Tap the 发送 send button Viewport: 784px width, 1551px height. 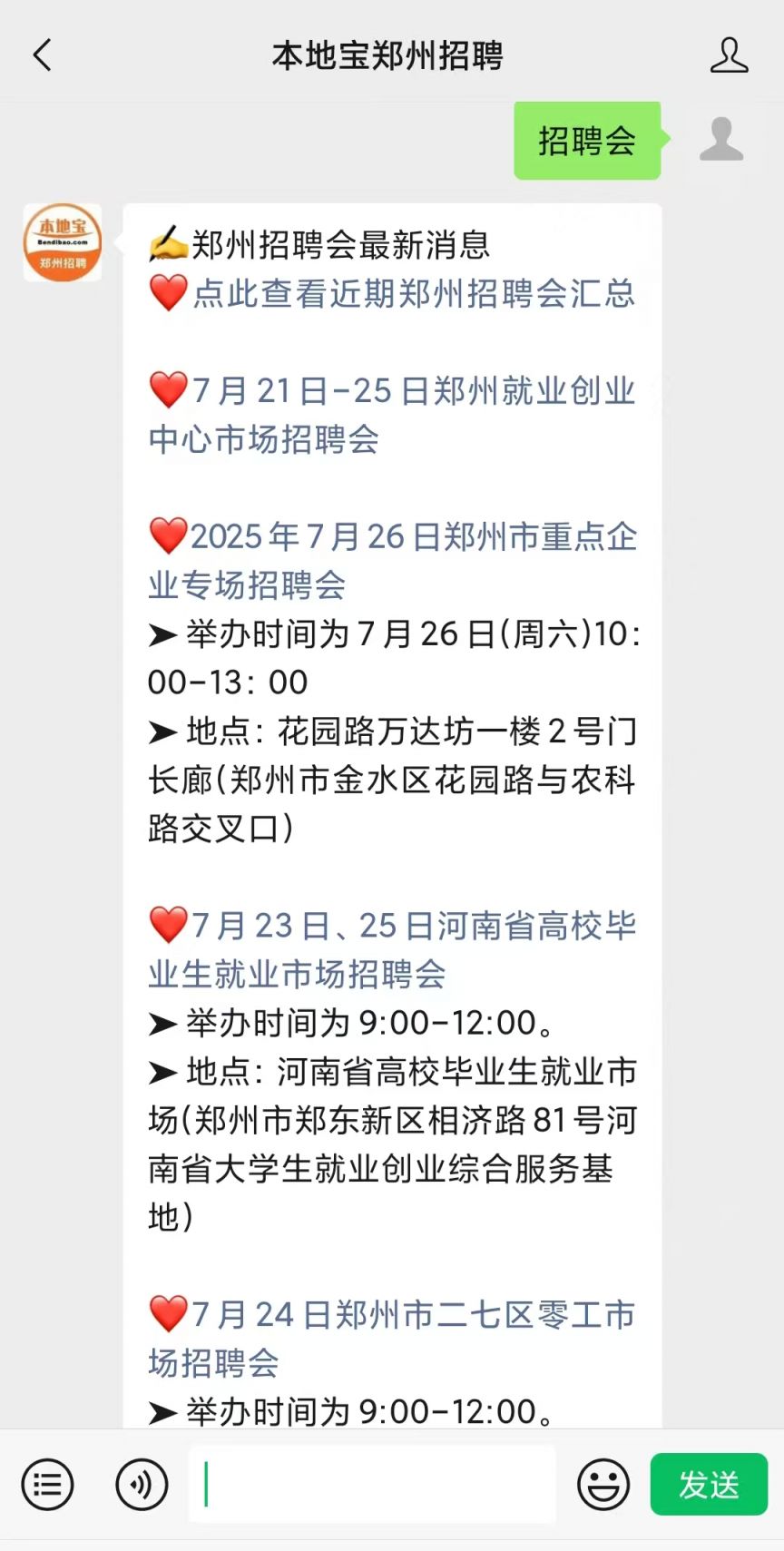click(x=708, y=1485)
